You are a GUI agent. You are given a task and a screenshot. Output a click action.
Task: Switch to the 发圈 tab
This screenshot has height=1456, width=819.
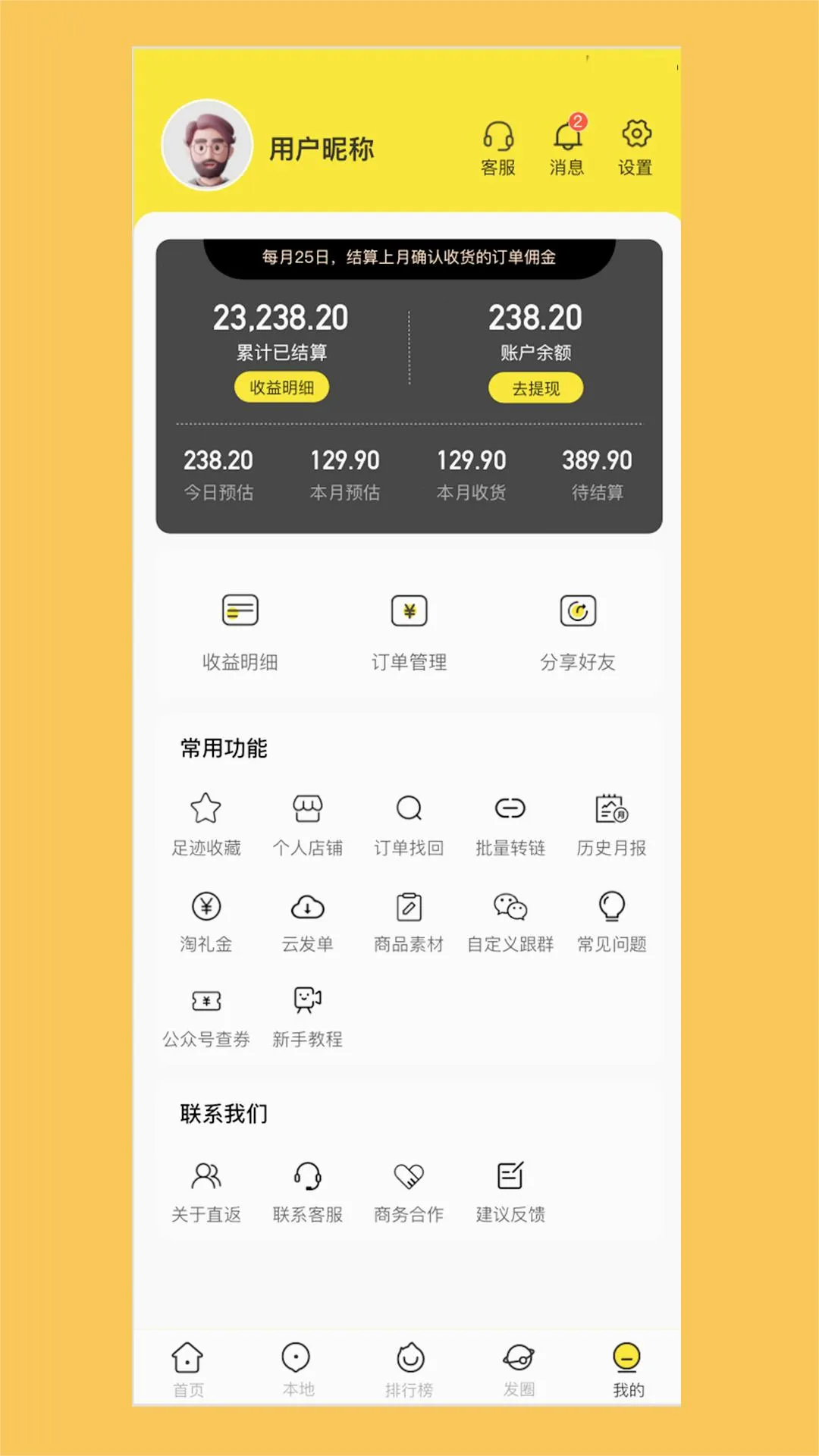(x=519, y=1368)
